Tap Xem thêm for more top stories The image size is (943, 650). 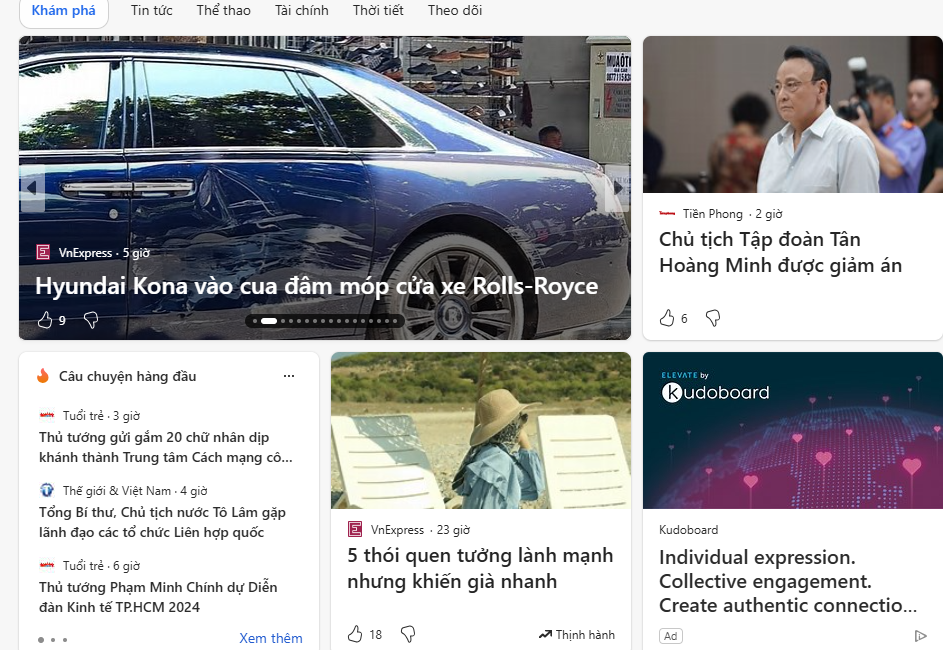click(270, 638)
